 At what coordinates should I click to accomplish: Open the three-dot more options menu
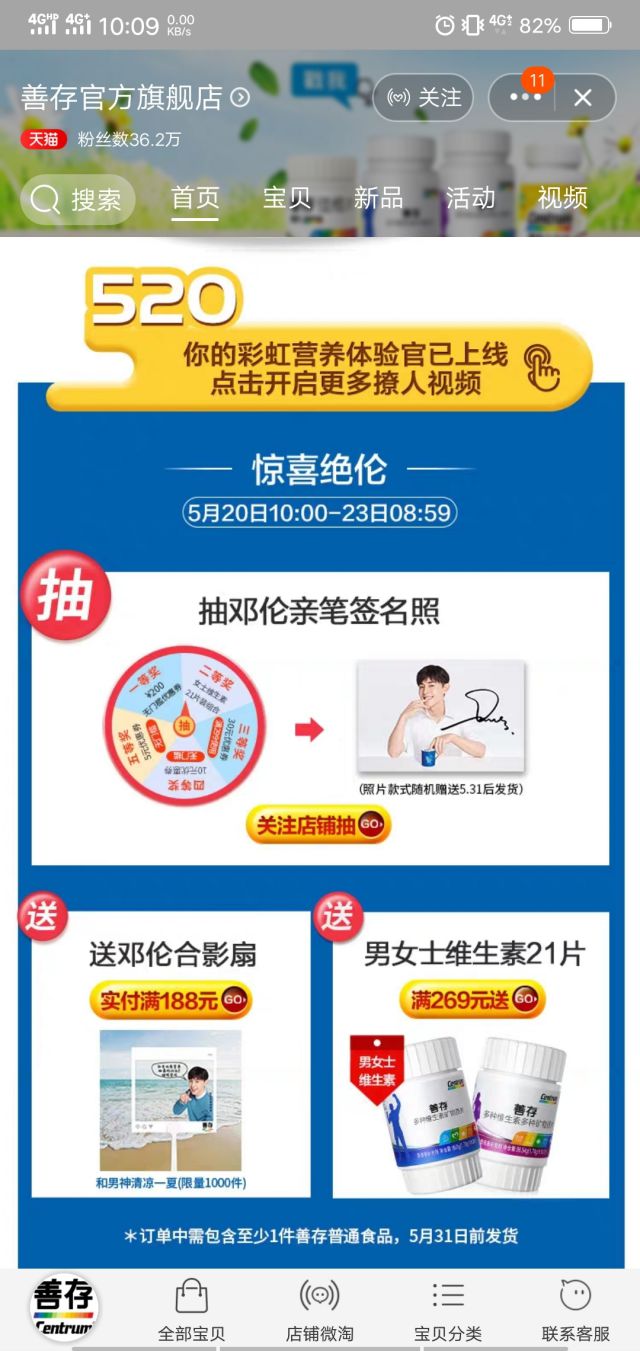pos(525,98)
